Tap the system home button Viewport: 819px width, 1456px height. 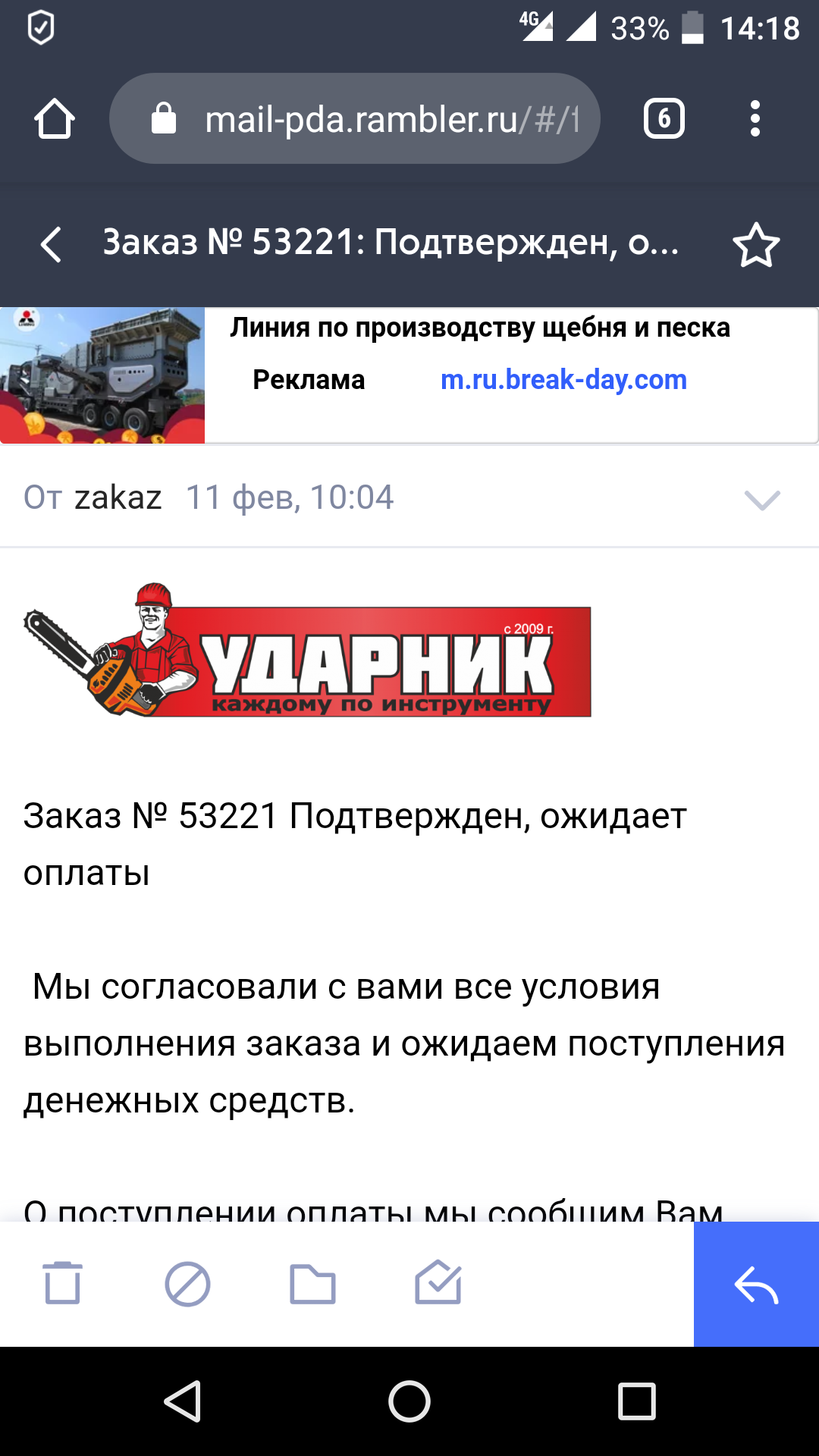(x=409, y=1401)
